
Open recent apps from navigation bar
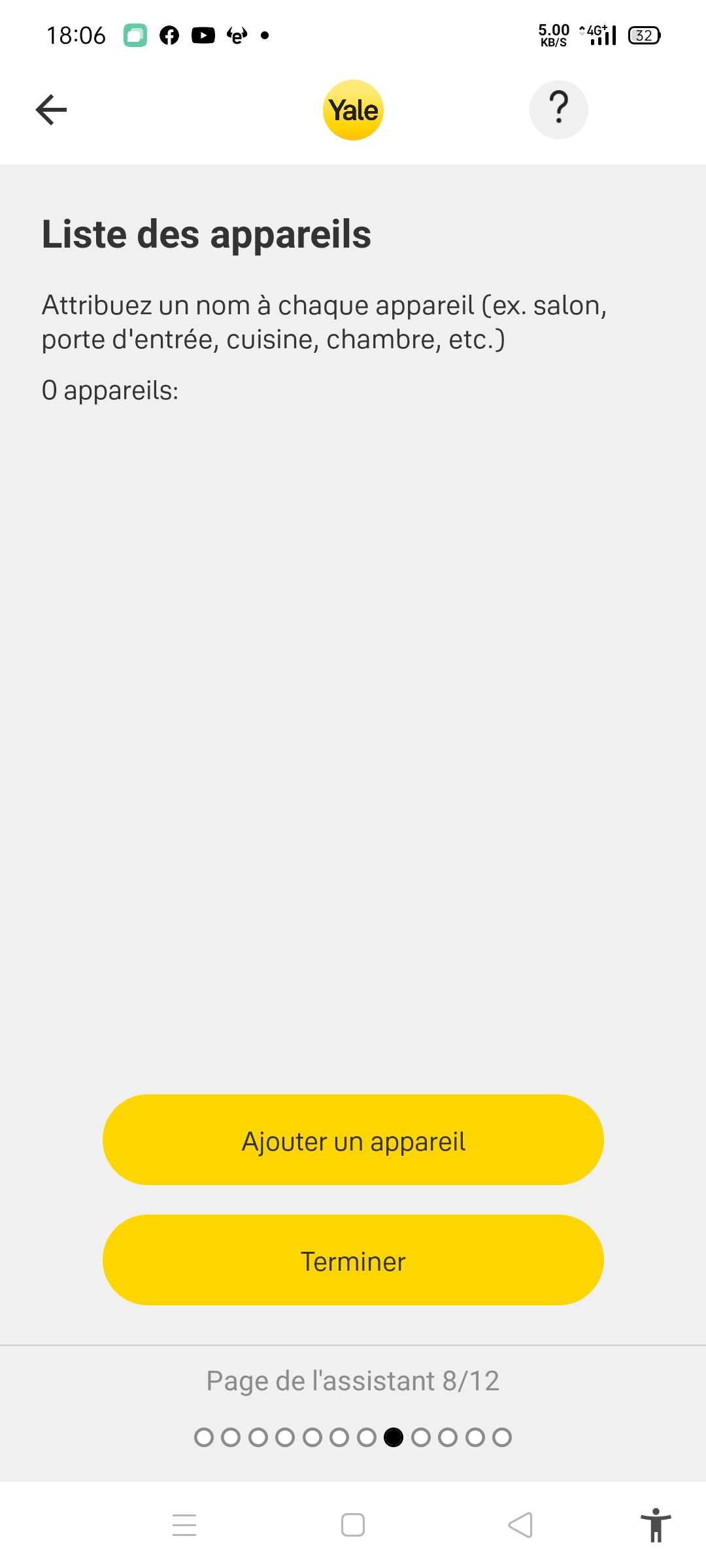(184, 1526)
